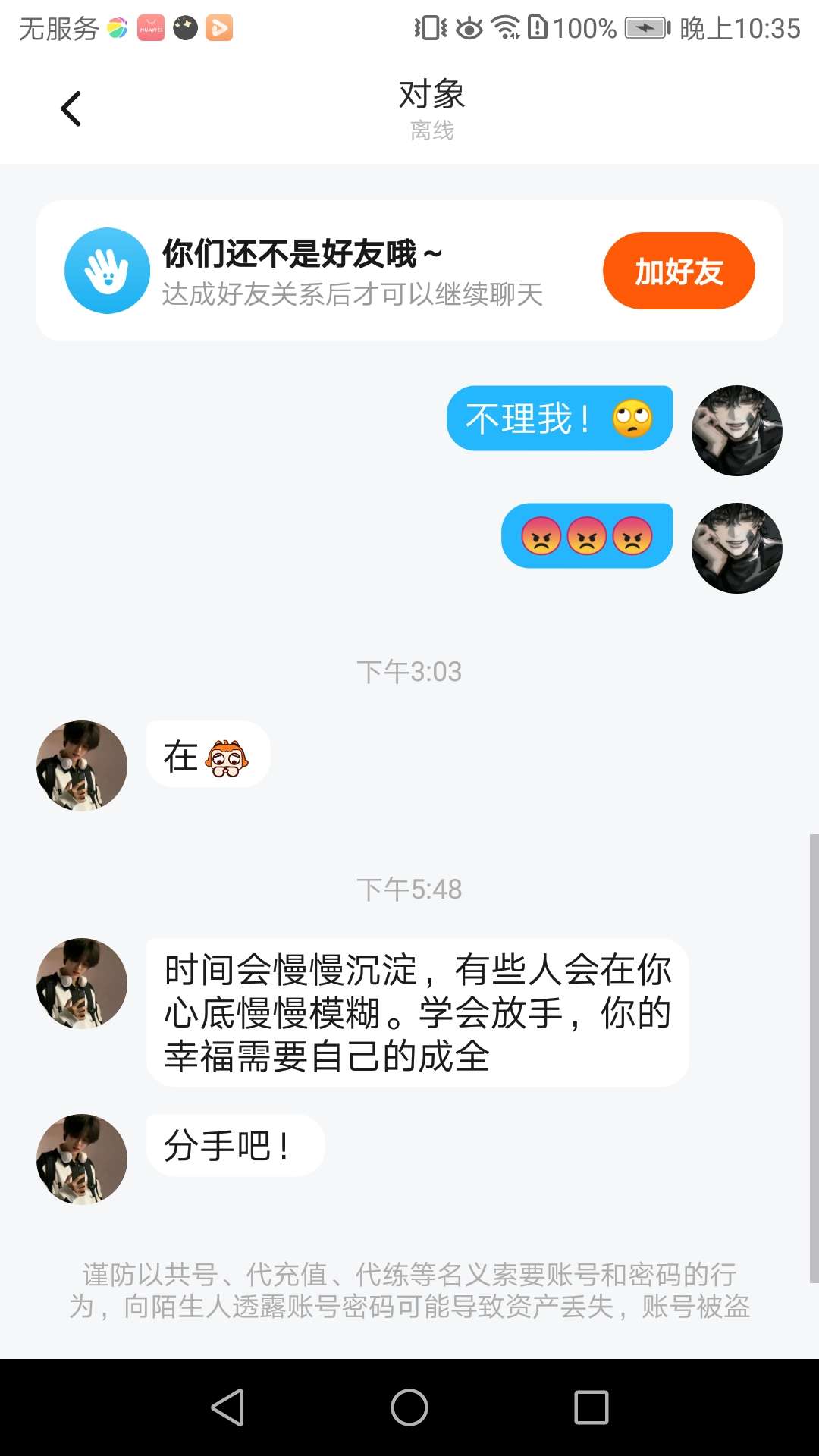Open the recent apps overview
Screen dimensions: 819x1456
click(x=591, y=1407)
